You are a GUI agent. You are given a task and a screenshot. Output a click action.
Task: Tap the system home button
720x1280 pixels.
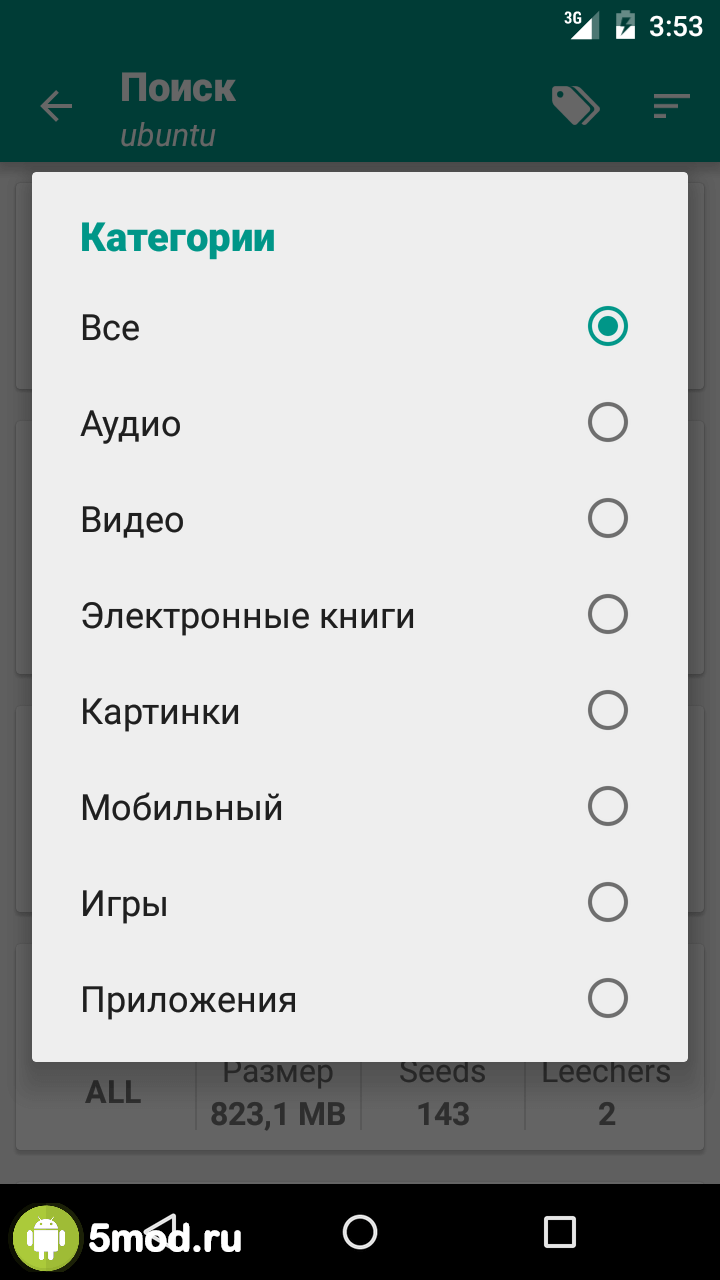[360, 1231]
